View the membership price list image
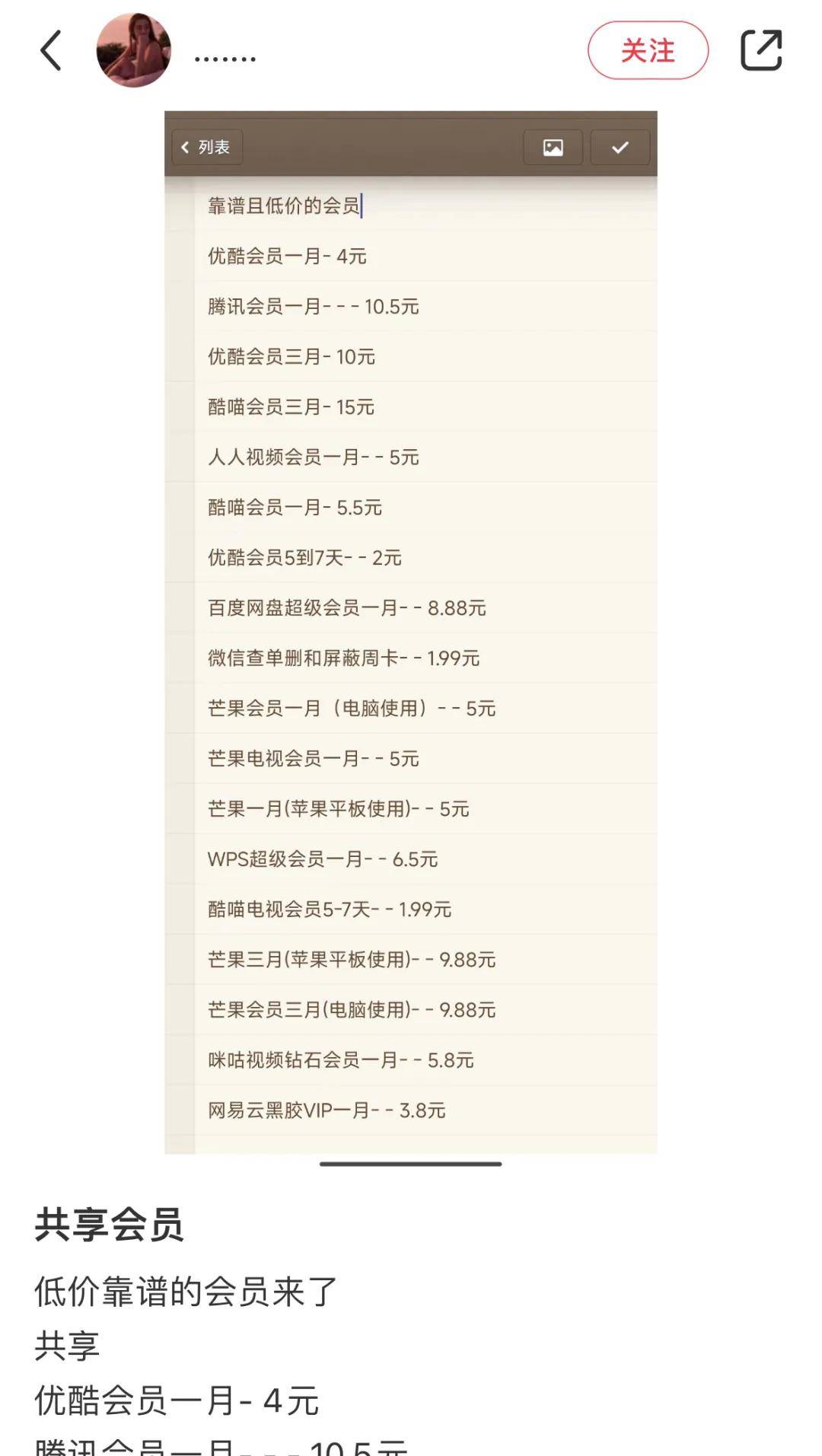Screen dimensions: 822x1456 pyautogui.click(x=411, y=632)
